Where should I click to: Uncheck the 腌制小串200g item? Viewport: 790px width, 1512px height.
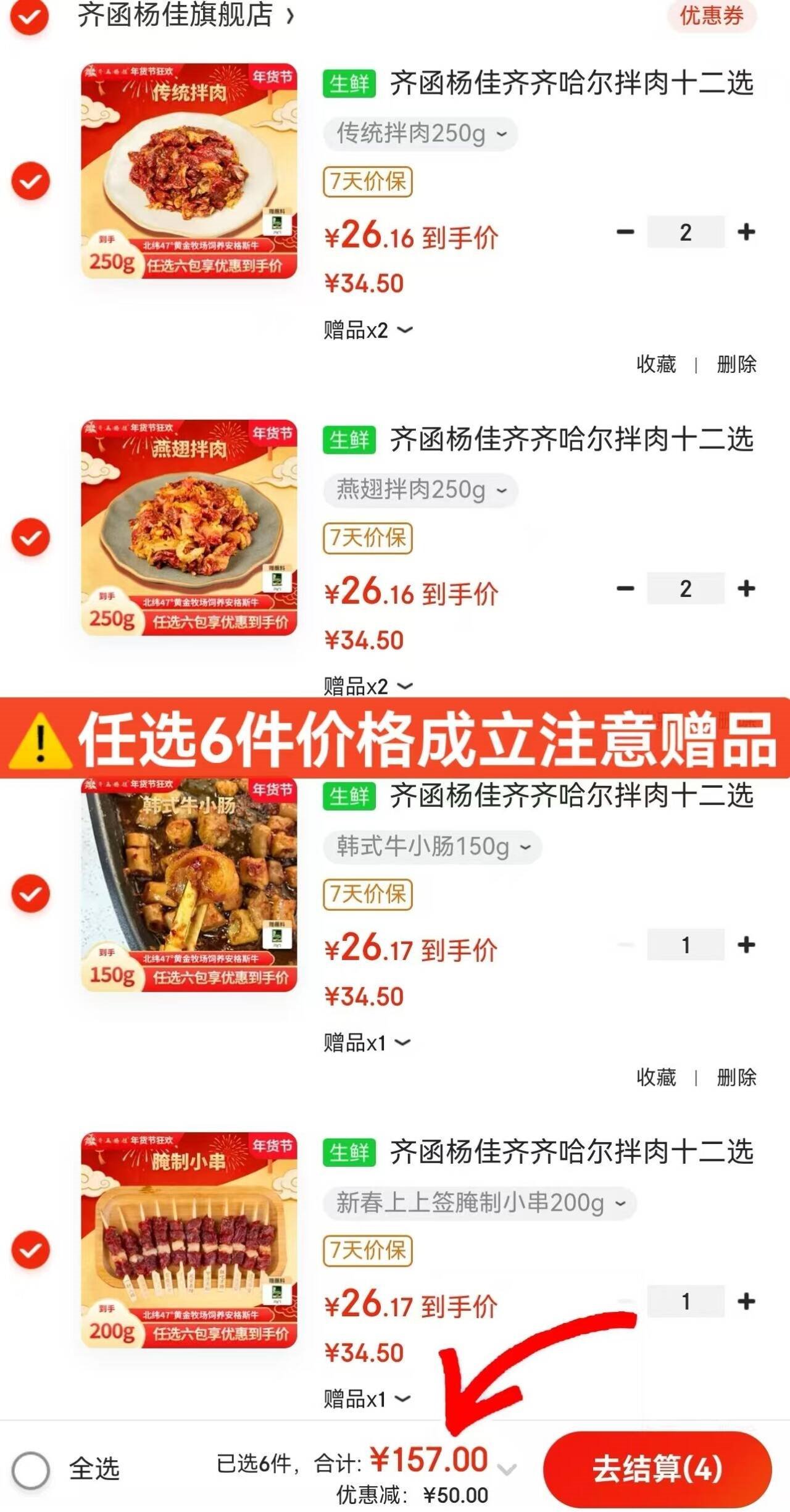pos(30,1250)
